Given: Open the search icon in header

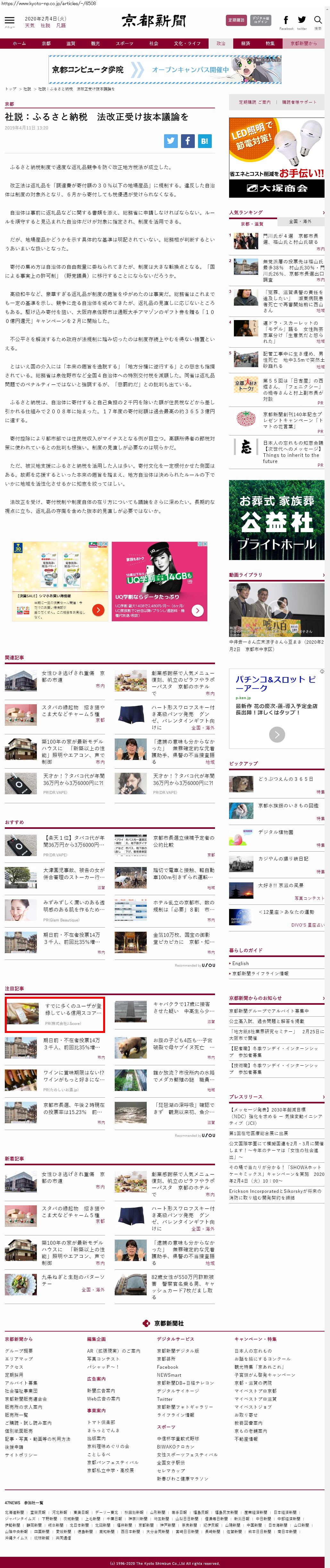Looking at the screenshot, I should click(317, 21).
